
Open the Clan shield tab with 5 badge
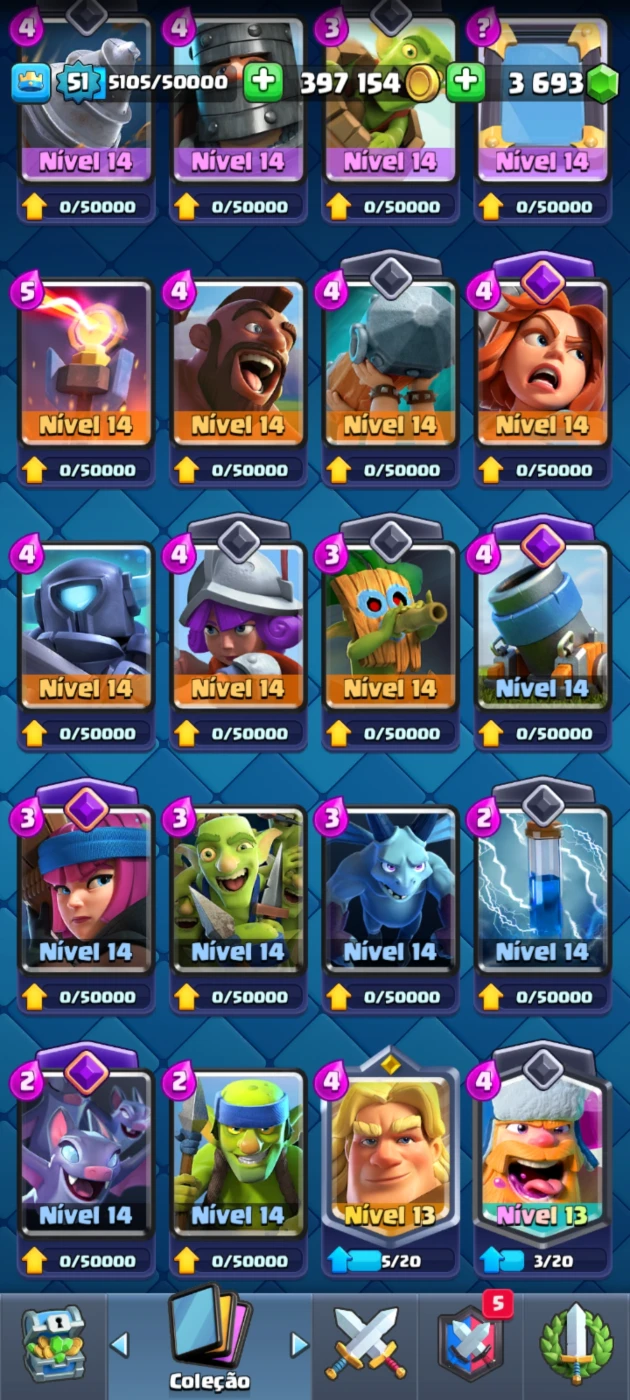[x=470, y=1345]
